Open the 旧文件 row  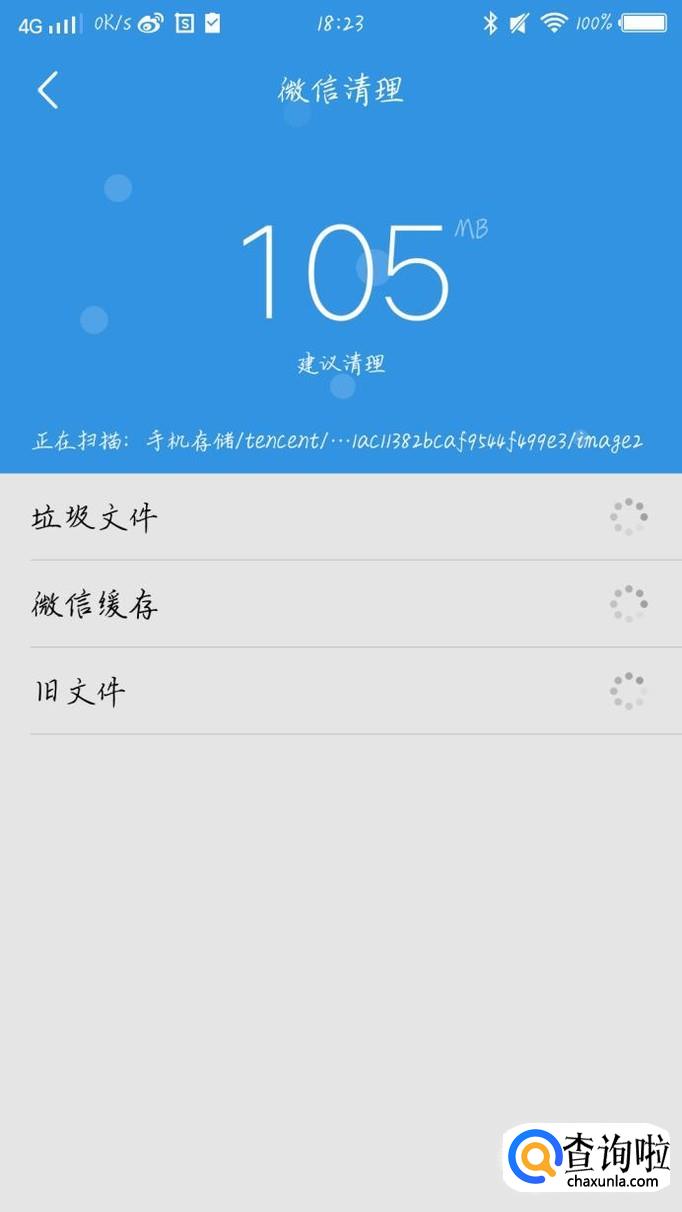point(341,691)
